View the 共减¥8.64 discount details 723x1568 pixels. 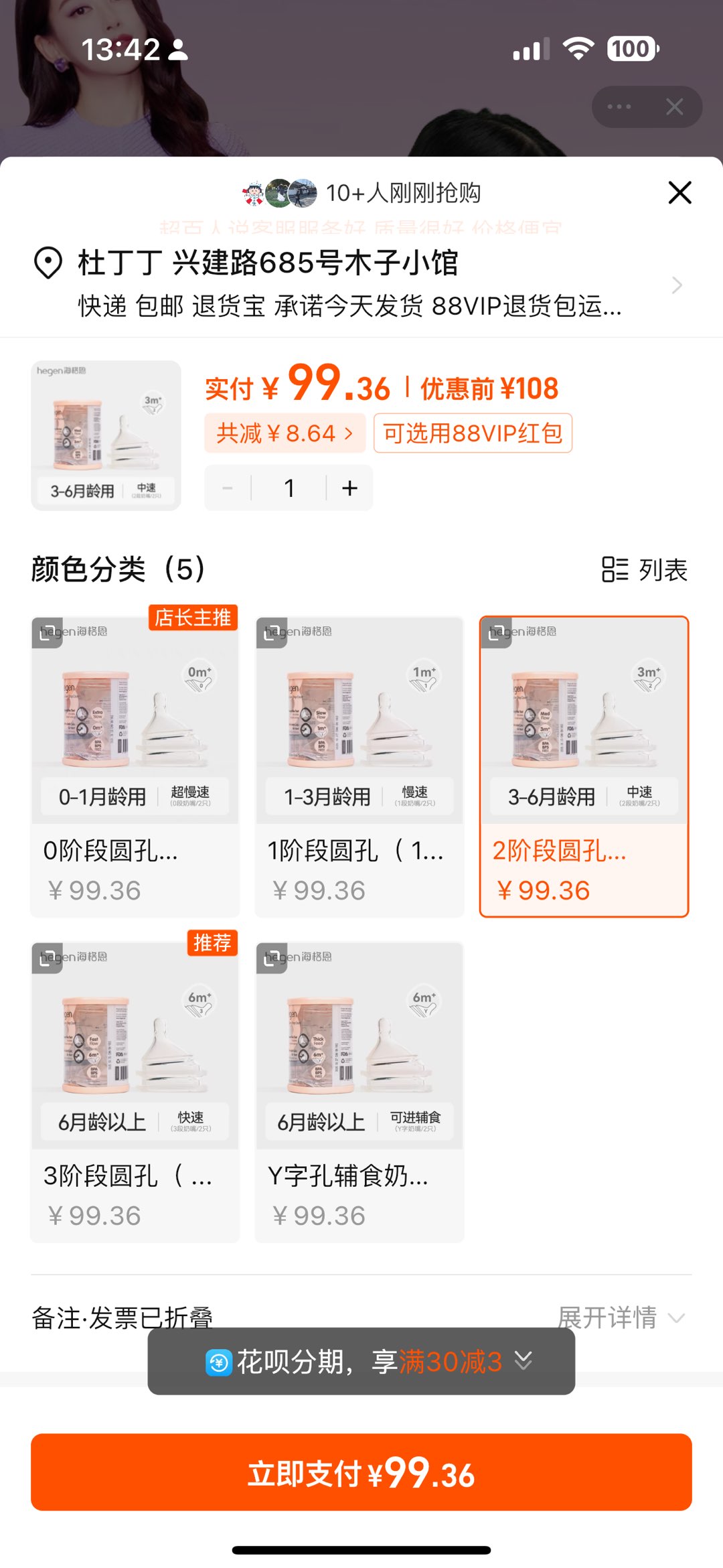[285, 433]
